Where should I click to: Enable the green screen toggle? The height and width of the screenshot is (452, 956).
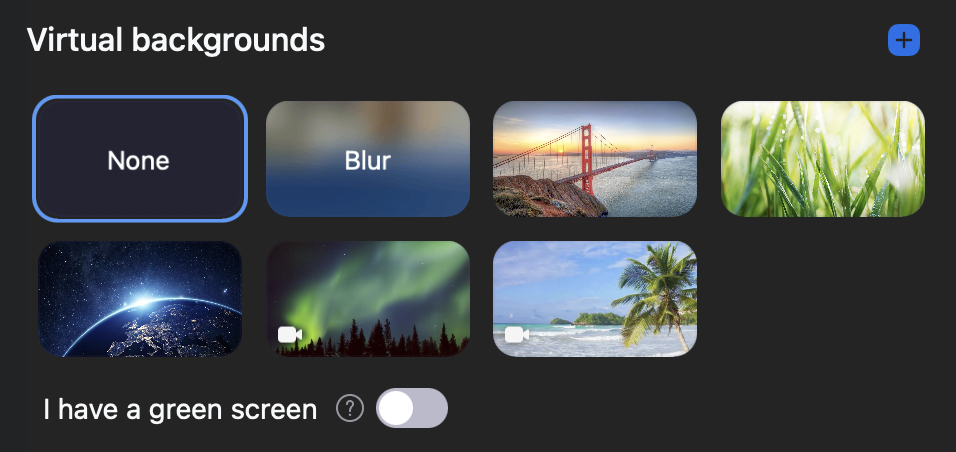[411, 409]
